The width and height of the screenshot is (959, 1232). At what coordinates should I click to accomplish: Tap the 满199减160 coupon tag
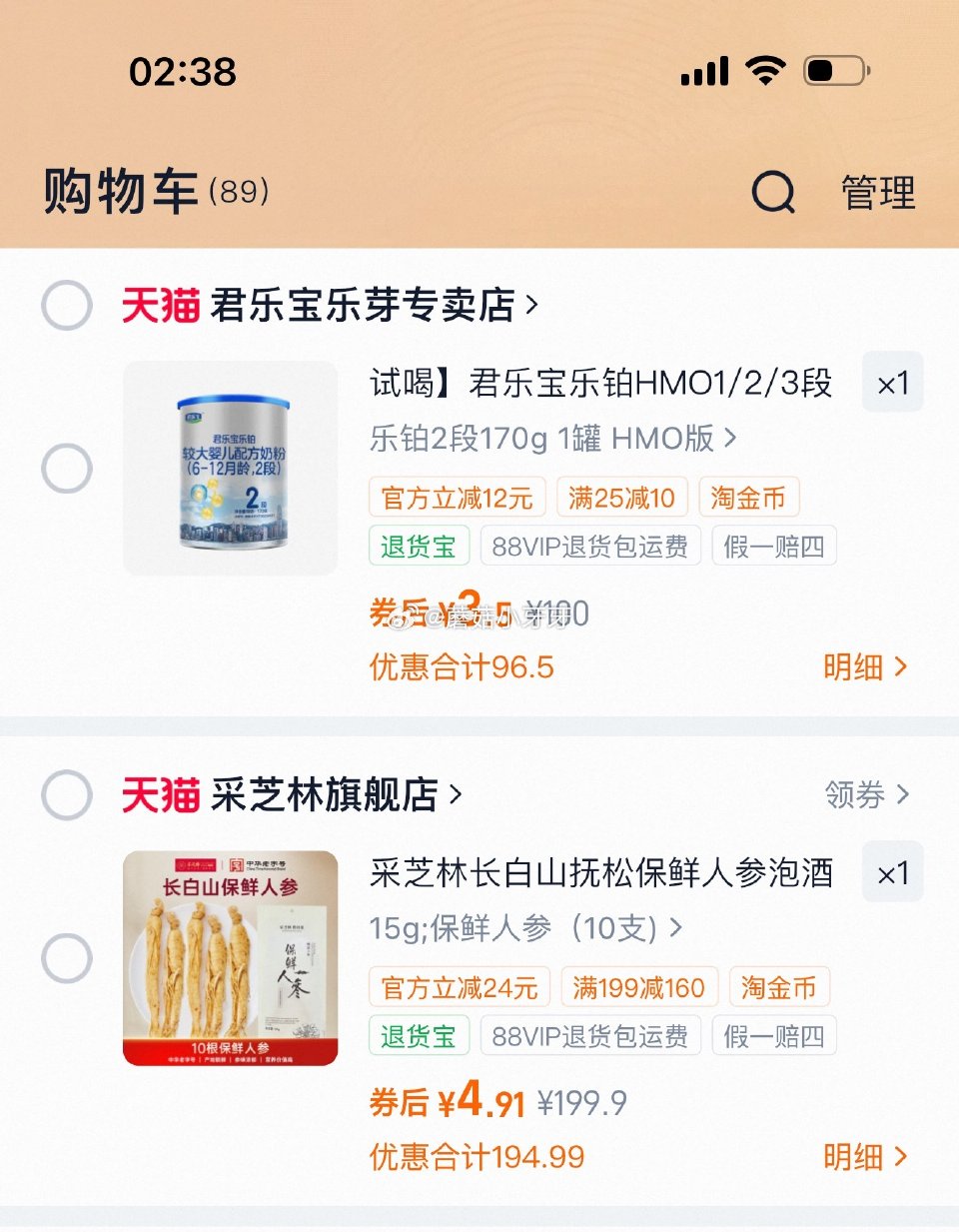tap(639, 987)
